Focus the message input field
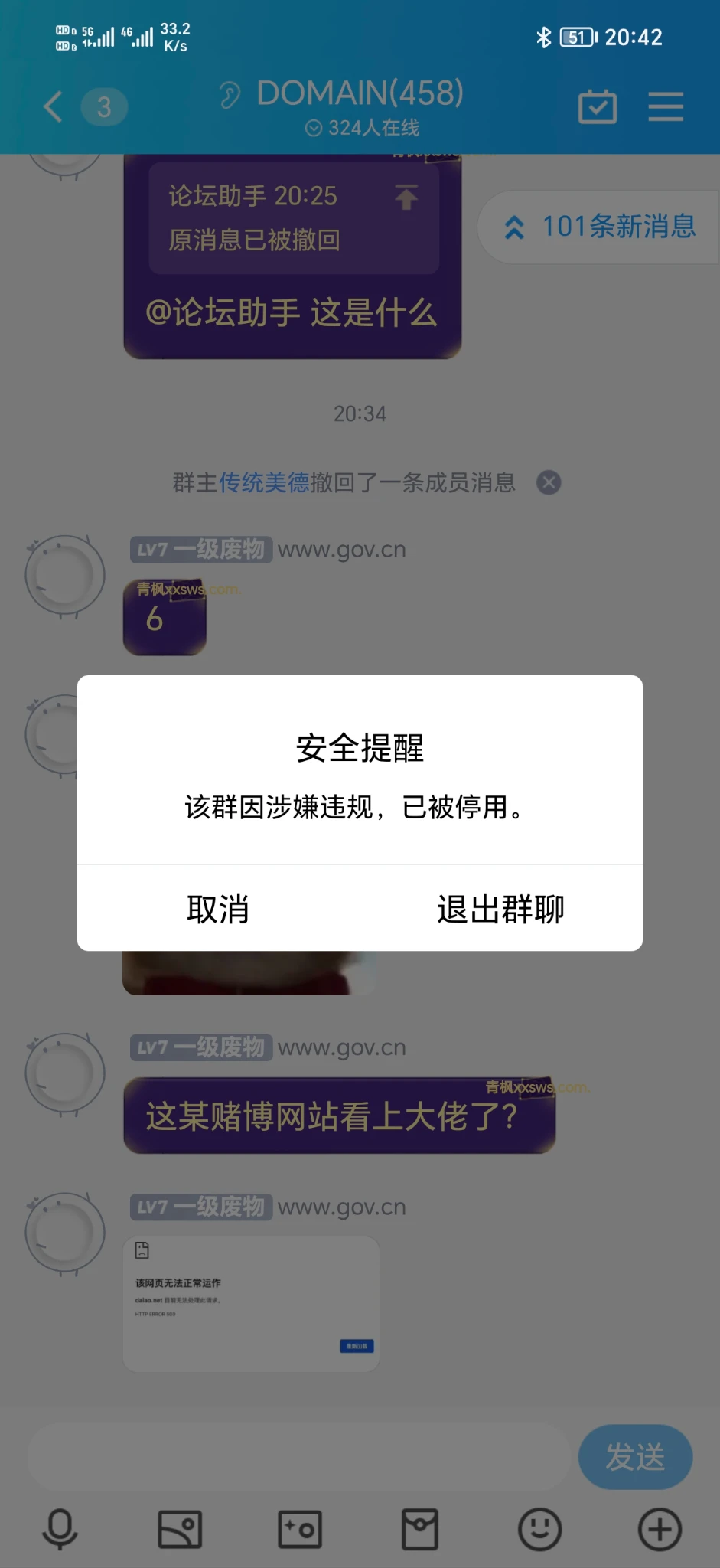720x1568 pixels. coord(298,1456)
